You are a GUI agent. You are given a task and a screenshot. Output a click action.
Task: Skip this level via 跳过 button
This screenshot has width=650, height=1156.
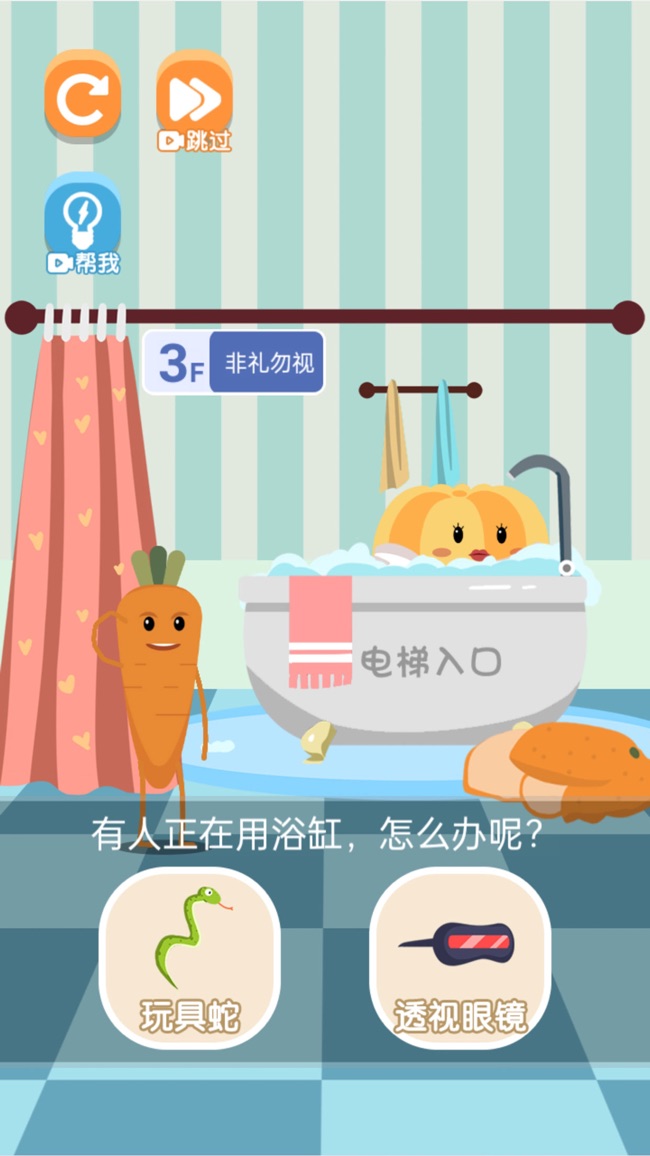(194, 100)
